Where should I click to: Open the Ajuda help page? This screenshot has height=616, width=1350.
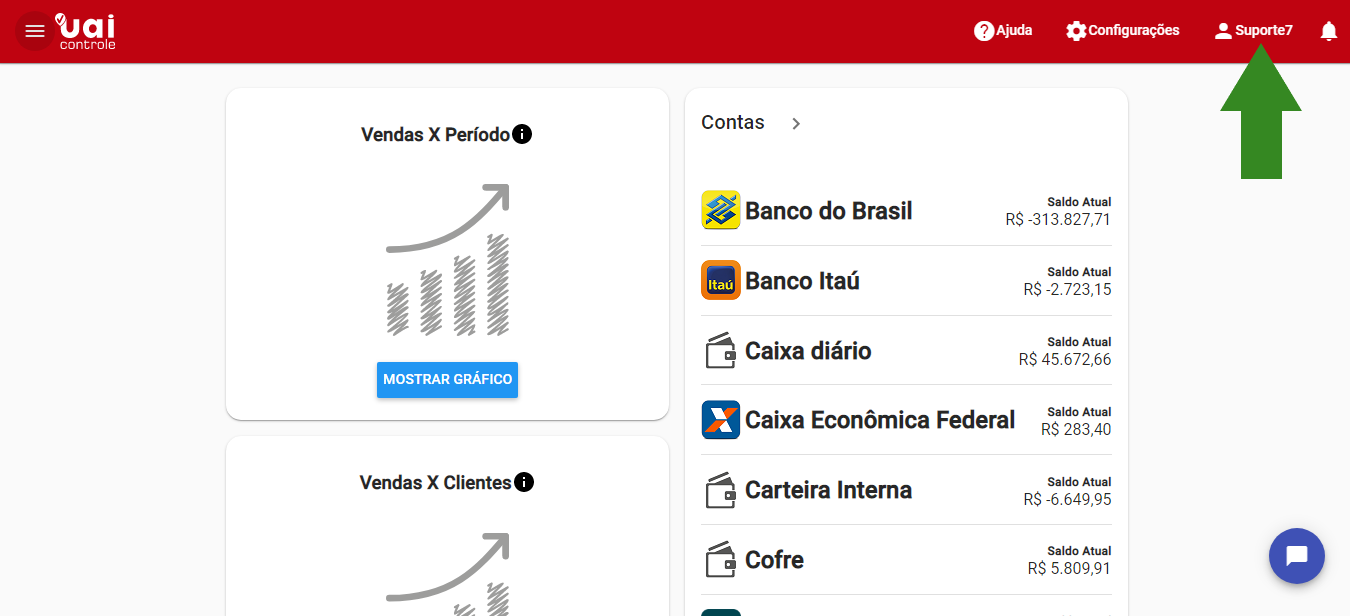click(1003, 31)
